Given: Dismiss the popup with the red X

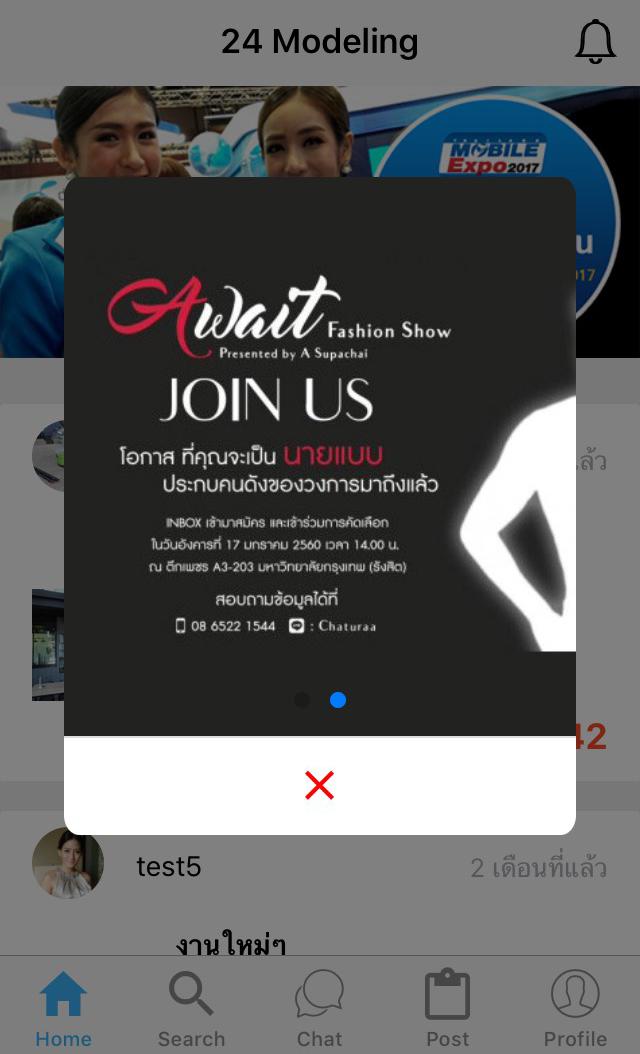Looking at the screenshot, I should point(319,786).
